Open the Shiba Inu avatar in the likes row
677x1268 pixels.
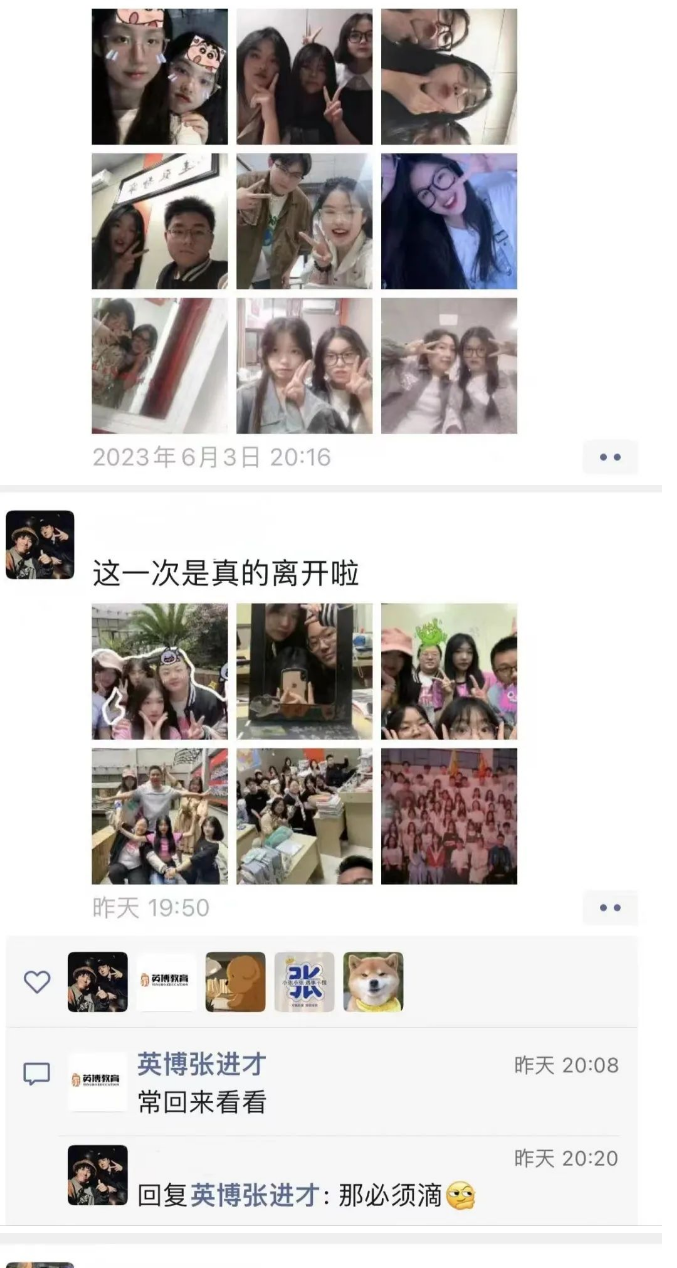(x=373, y=982)
